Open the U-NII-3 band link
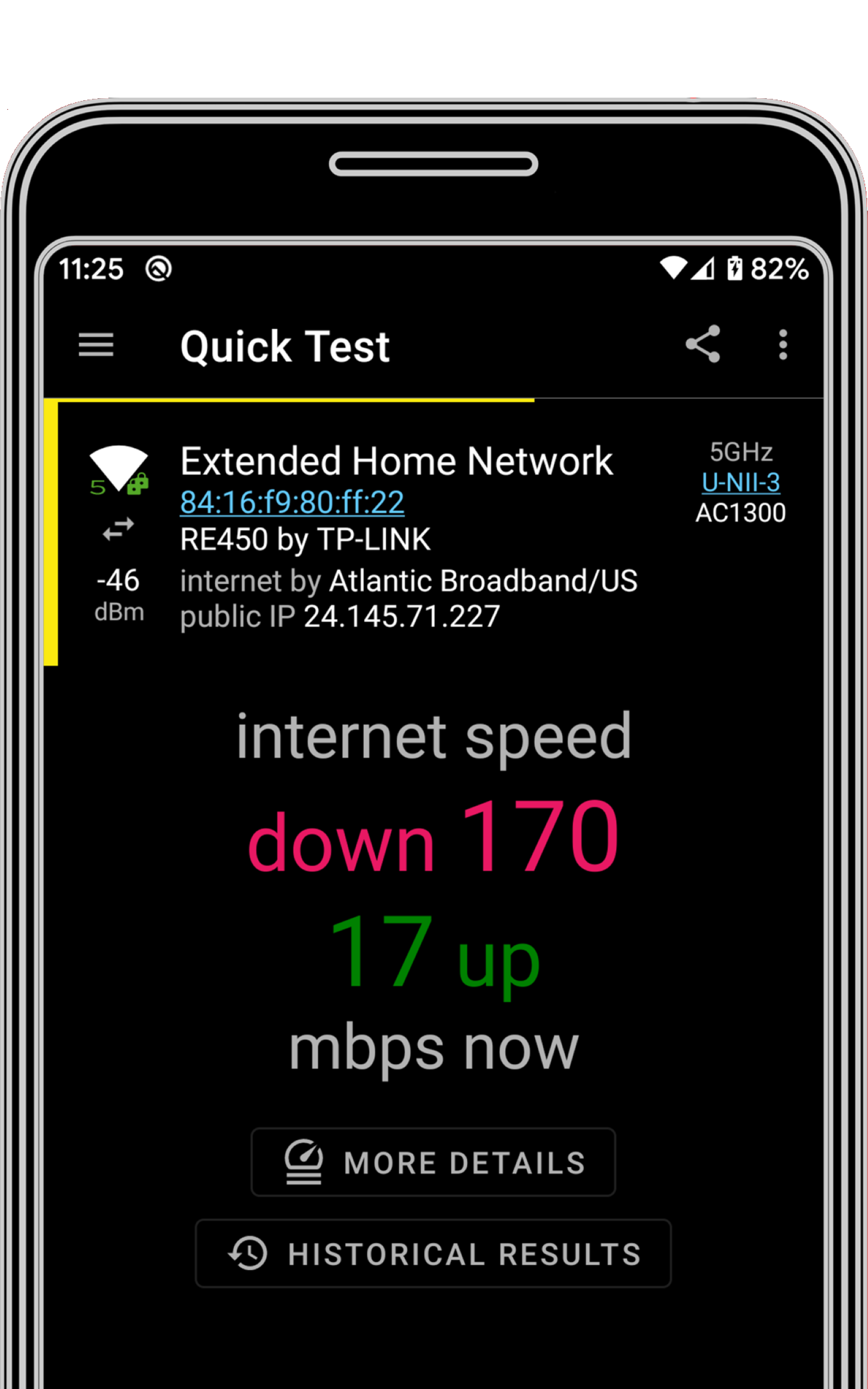Viewport: 868px width, 1389px height. coord(741,482)
